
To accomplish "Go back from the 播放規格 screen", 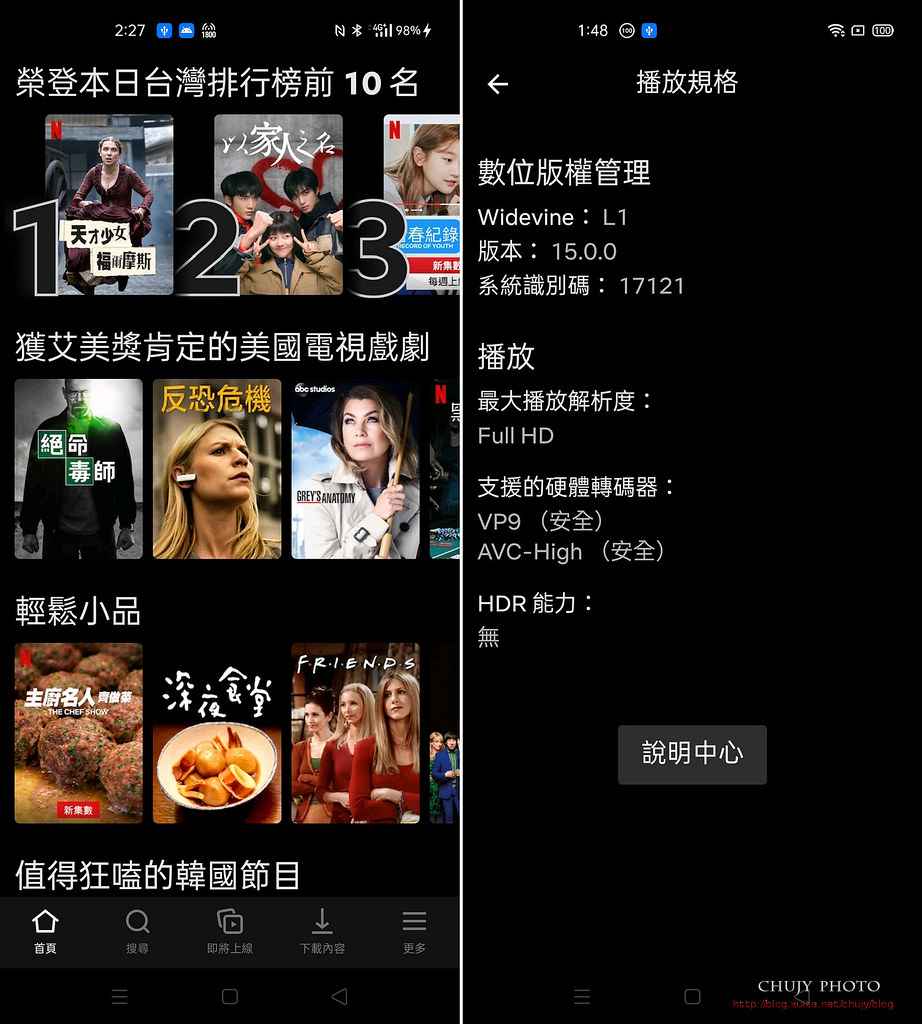I will [x=498, y=84].
